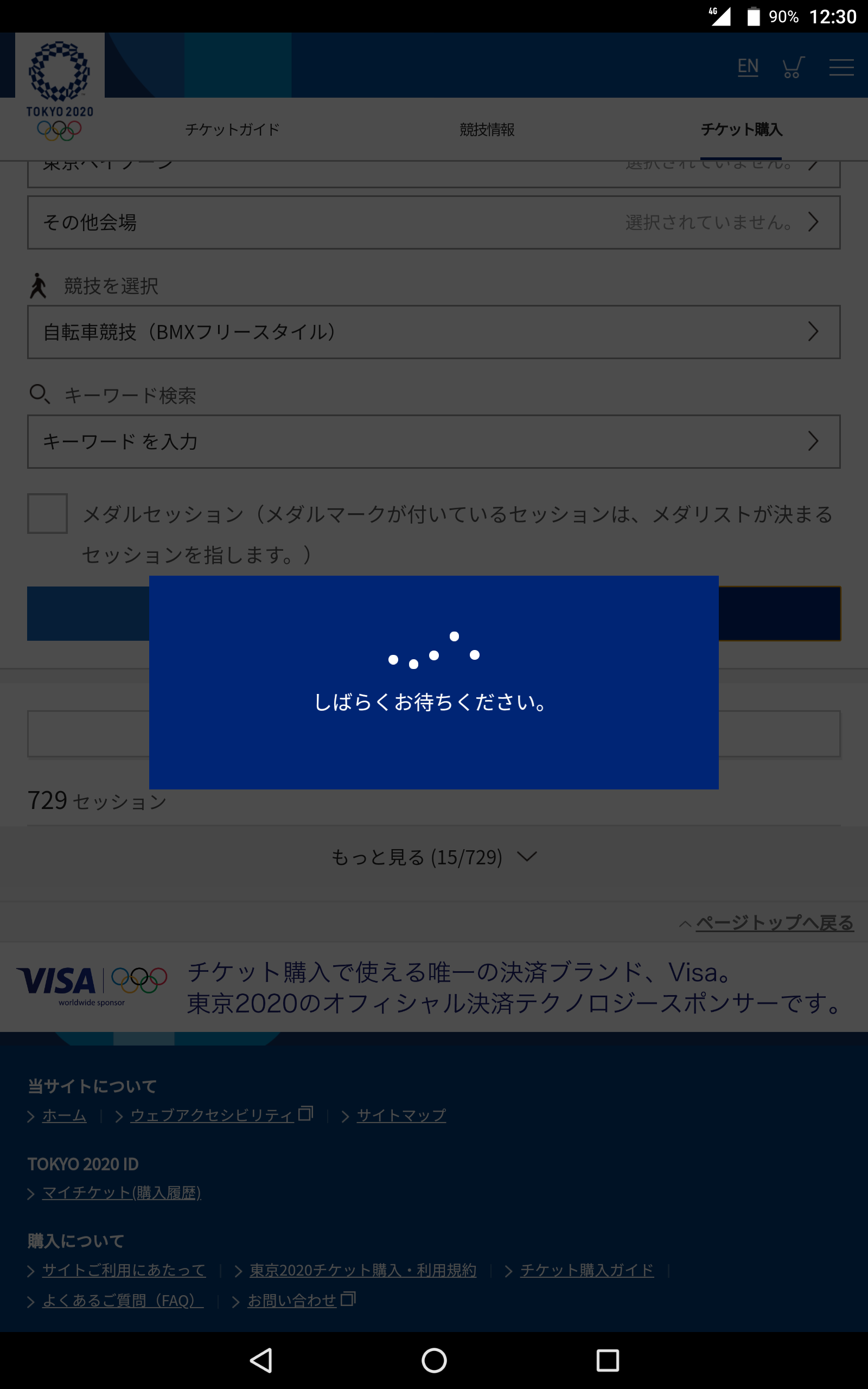Switch to 競技情報 tab
This screenshot has width=868, height=1389.
pos(487,130)
